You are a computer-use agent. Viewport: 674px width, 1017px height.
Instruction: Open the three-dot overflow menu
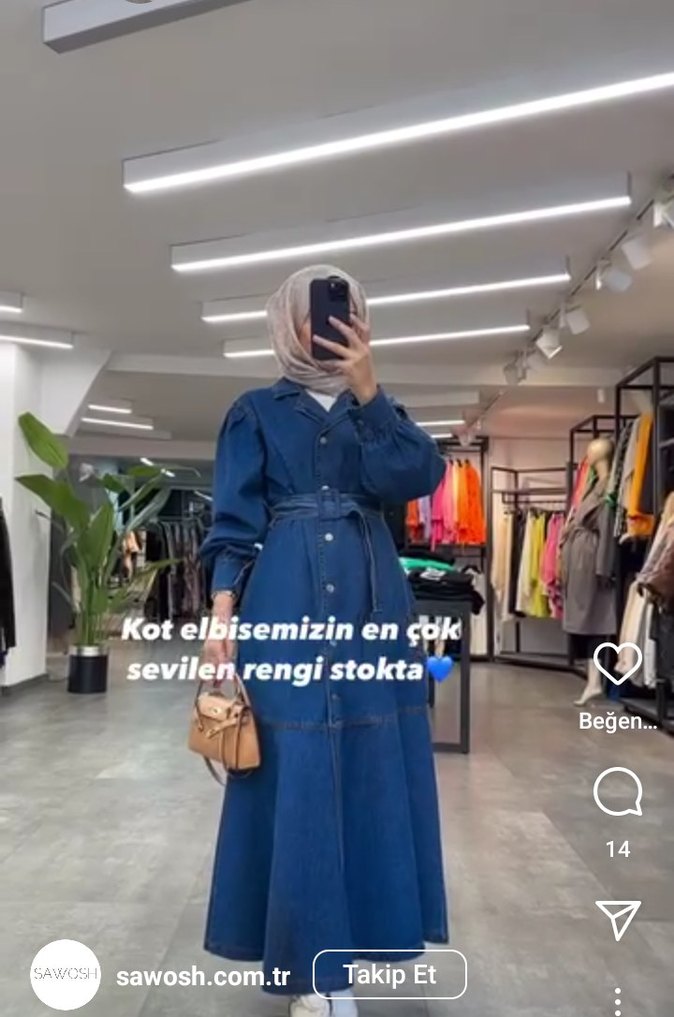(618, 1000)
